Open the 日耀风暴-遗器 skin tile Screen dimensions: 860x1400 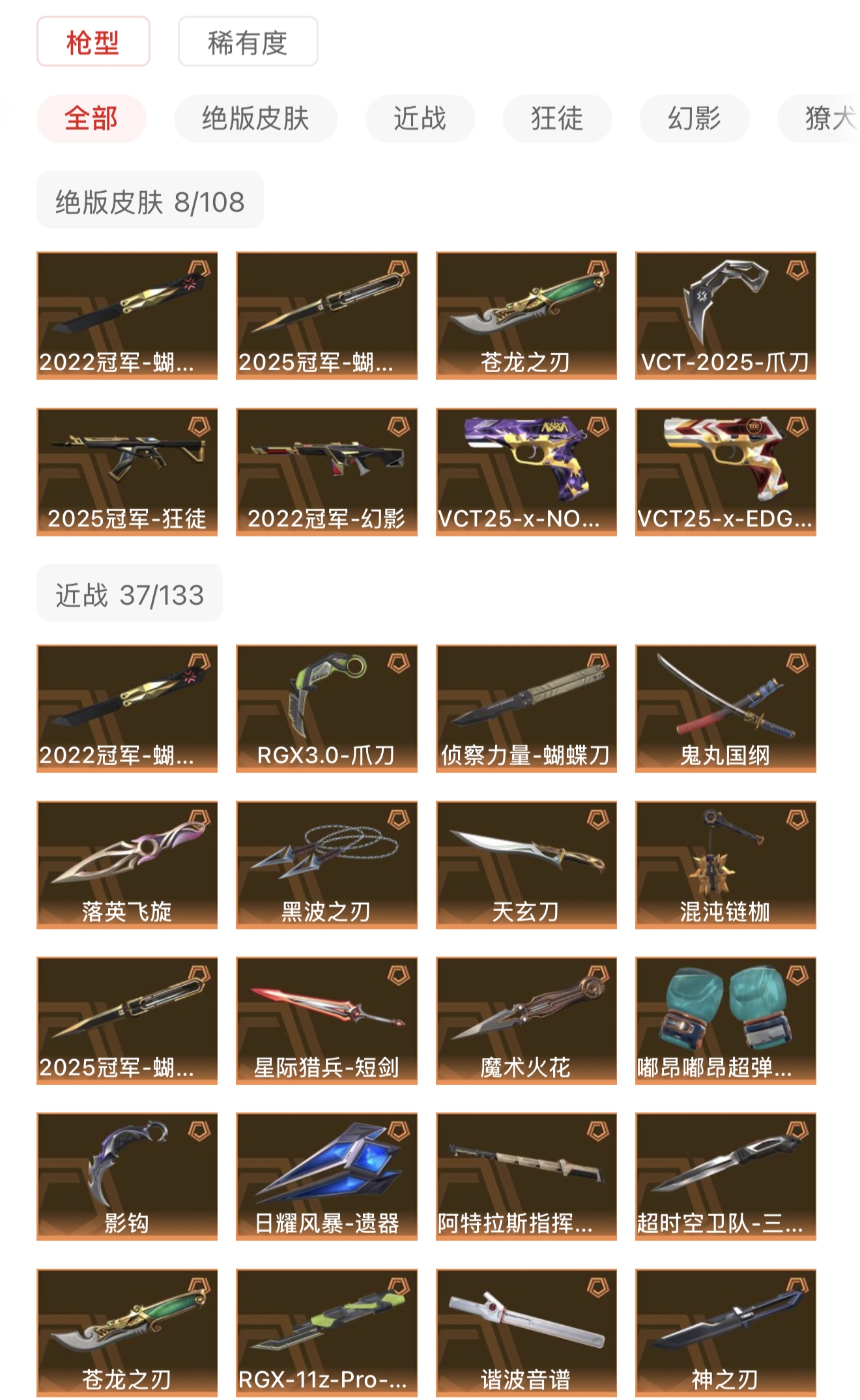click(326, 1176)
